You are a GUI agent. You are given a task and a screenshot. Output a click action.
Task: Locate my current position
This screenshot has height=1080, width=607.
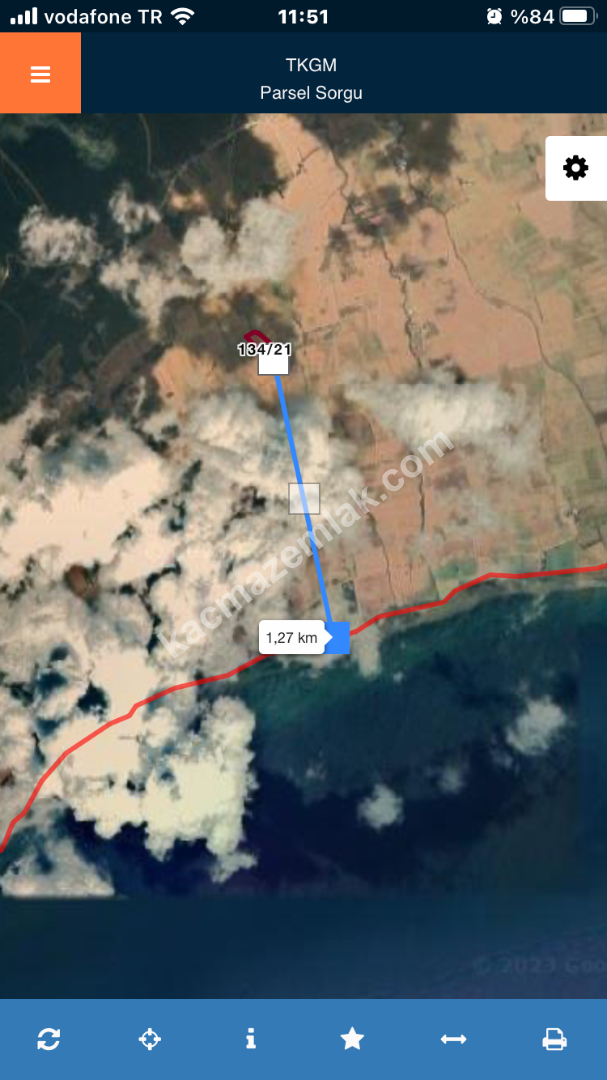click(x=149, y=1039)
